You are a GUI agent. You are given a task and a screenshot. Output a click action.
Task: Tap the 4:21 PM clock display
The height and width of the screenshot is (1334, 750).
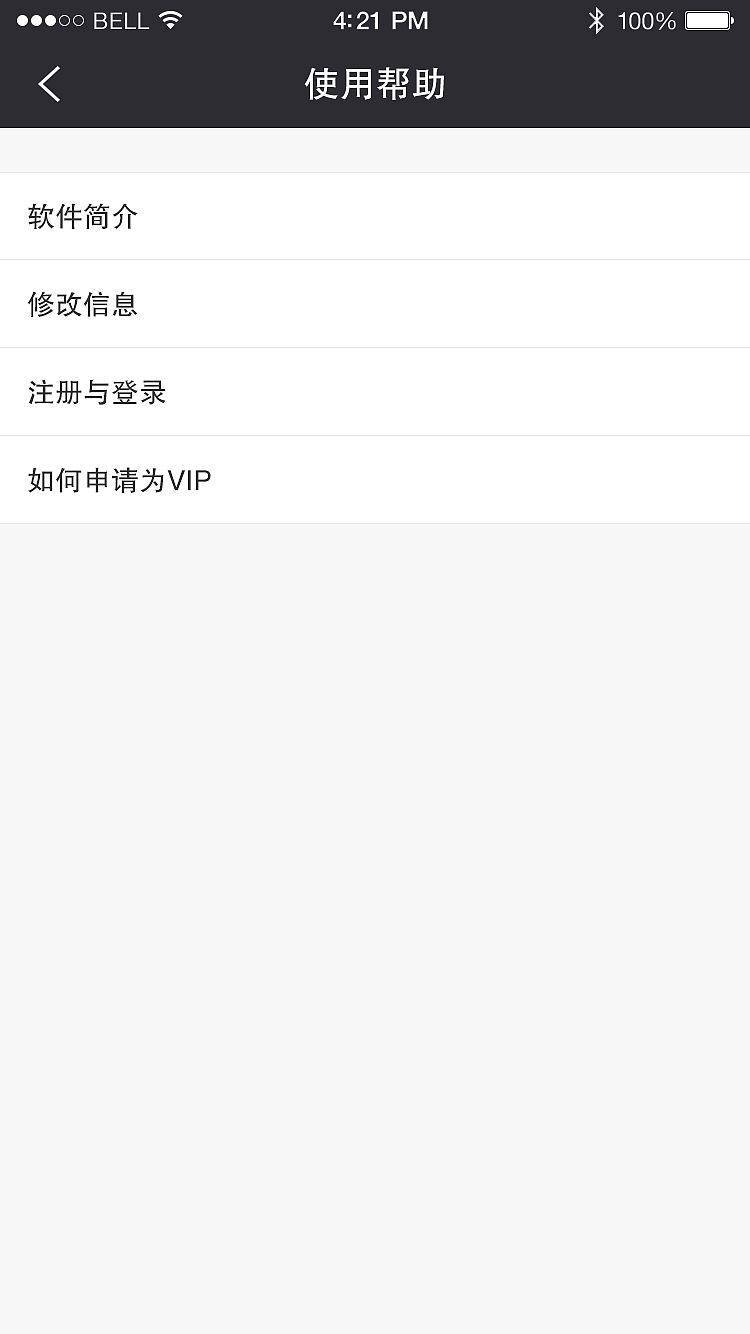381,20
